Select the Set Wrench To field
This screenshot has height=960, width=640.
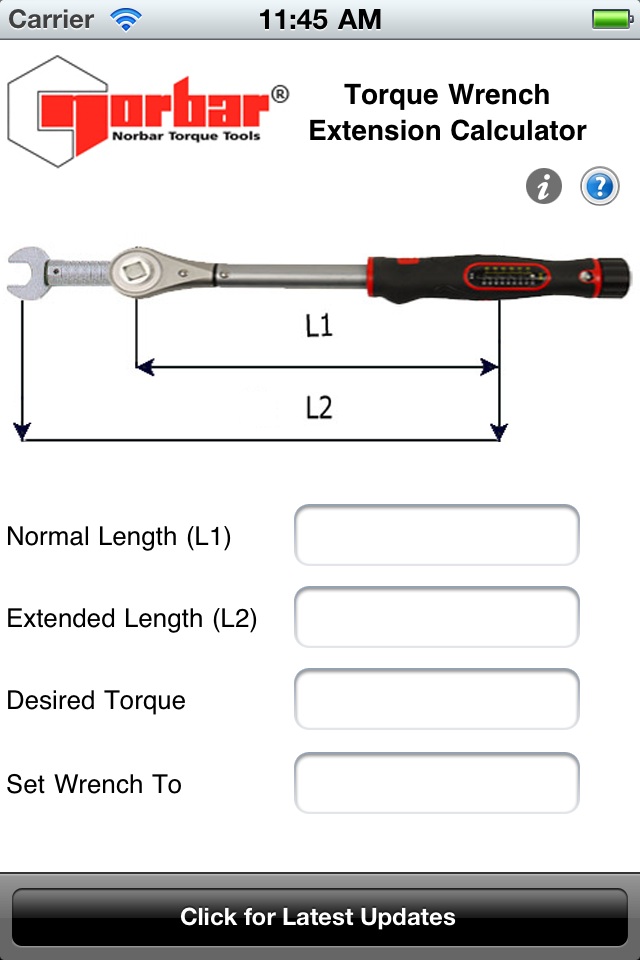point(437,783)
